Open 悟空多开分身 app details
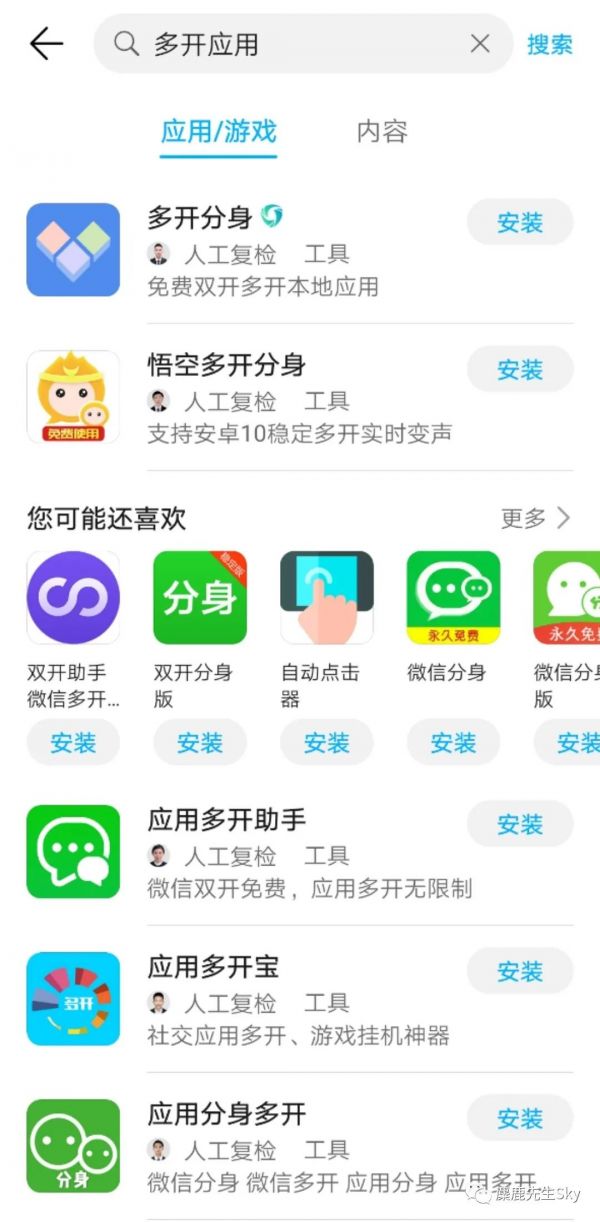600x1222 pixels. (227, 365)
